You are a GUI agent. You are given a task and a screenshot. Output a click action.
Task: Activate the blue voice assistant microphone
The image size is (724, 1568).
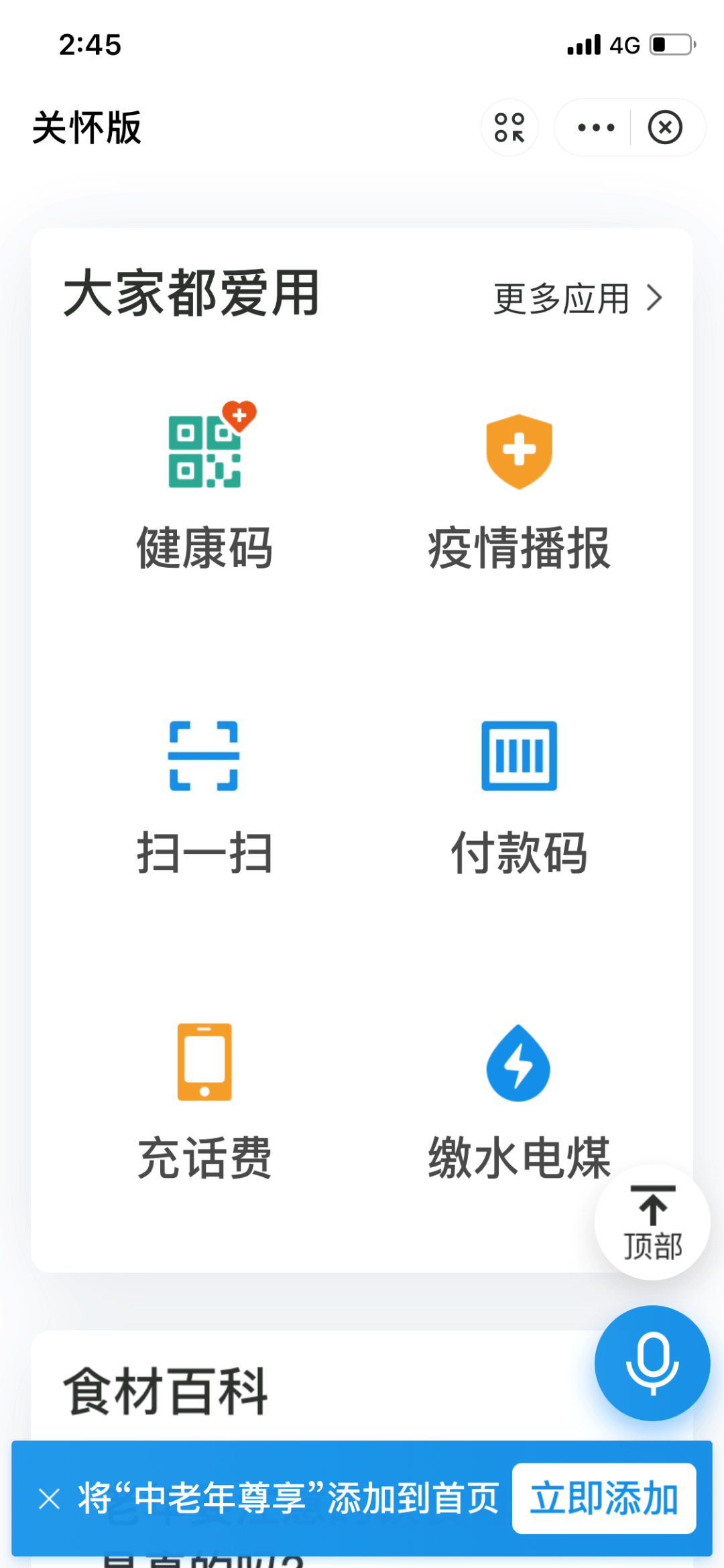coord(652,1364)
